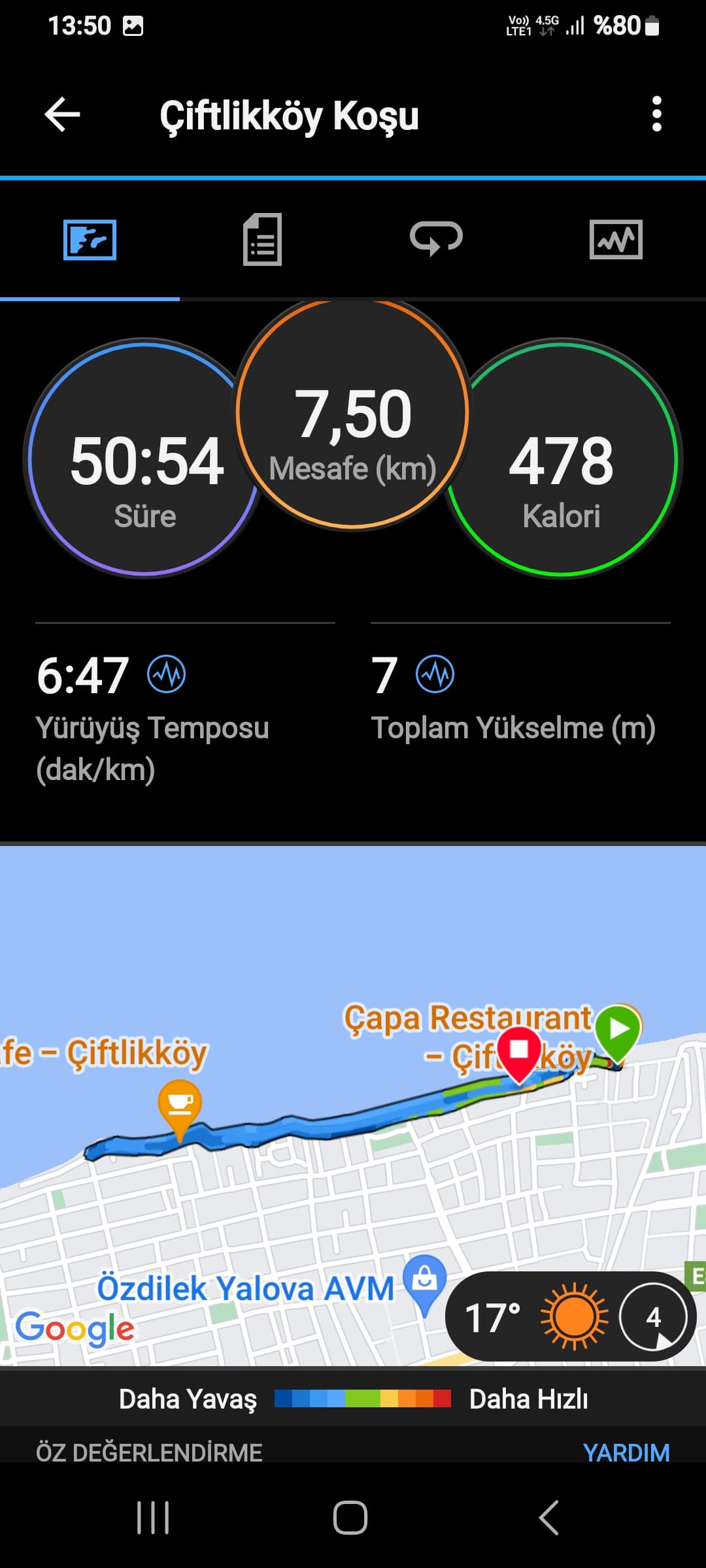Switch to the charts tab
The height and width of the screenshot is (1568, 706).
coord(616,240)
